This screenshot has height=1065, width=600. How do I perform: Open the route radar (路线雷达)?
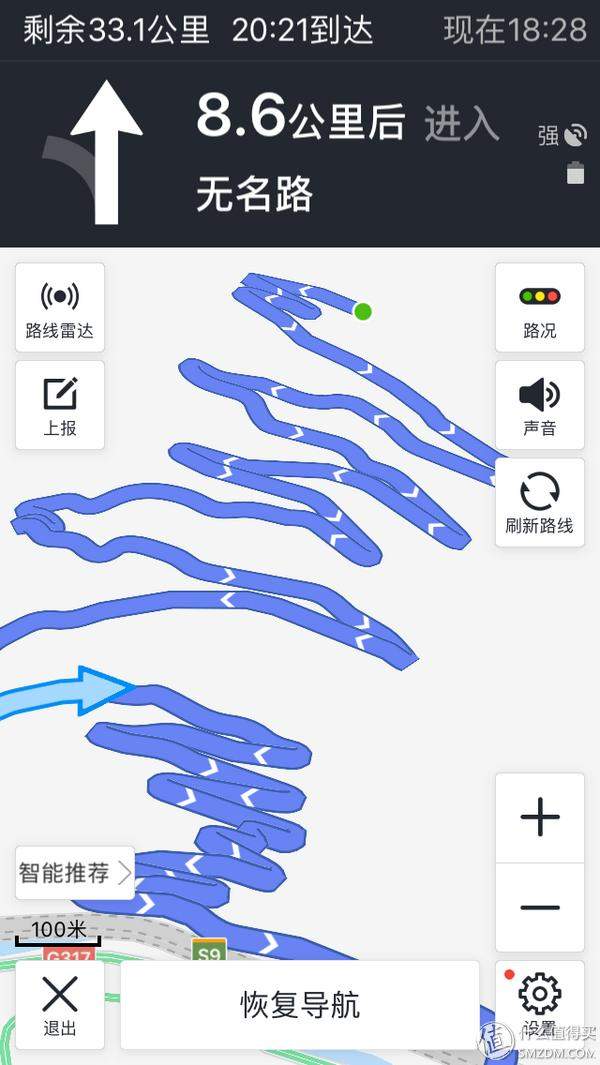pyautogui.click(x=60, y=307)
